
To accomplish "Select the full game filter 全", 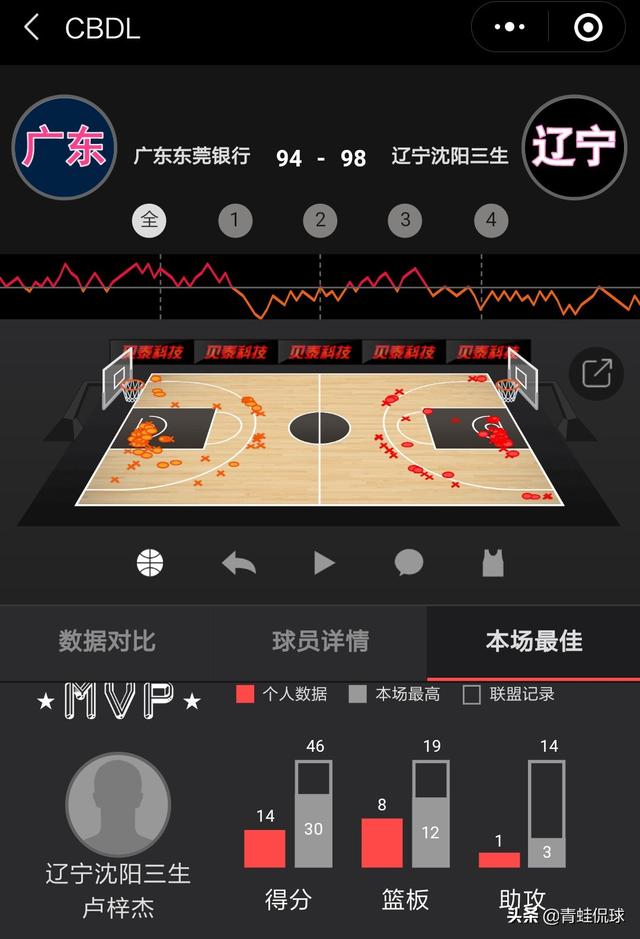I will click(x=150, y=220).
